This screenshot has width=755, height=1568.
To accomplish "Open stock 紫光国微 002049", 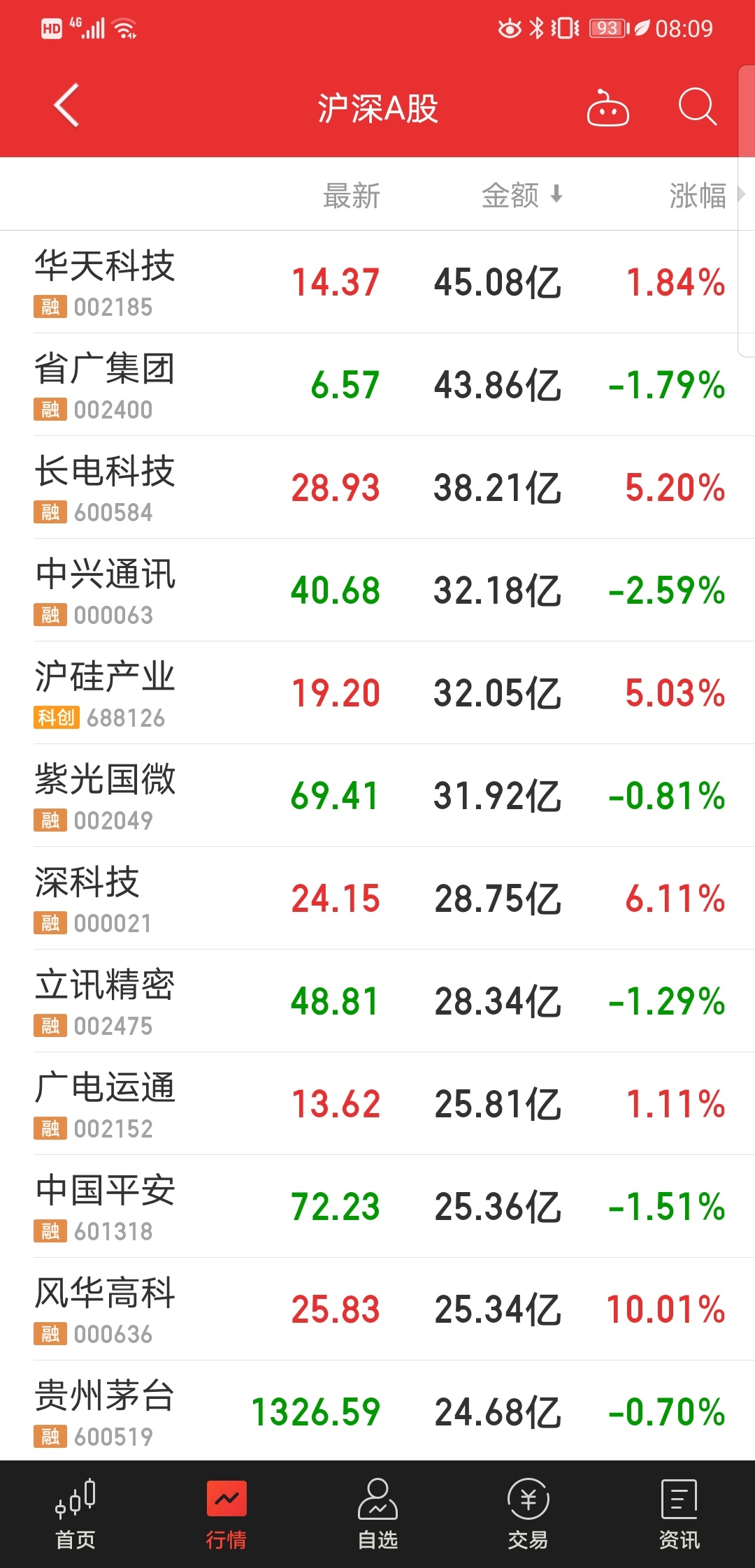I will click(377, 795).
